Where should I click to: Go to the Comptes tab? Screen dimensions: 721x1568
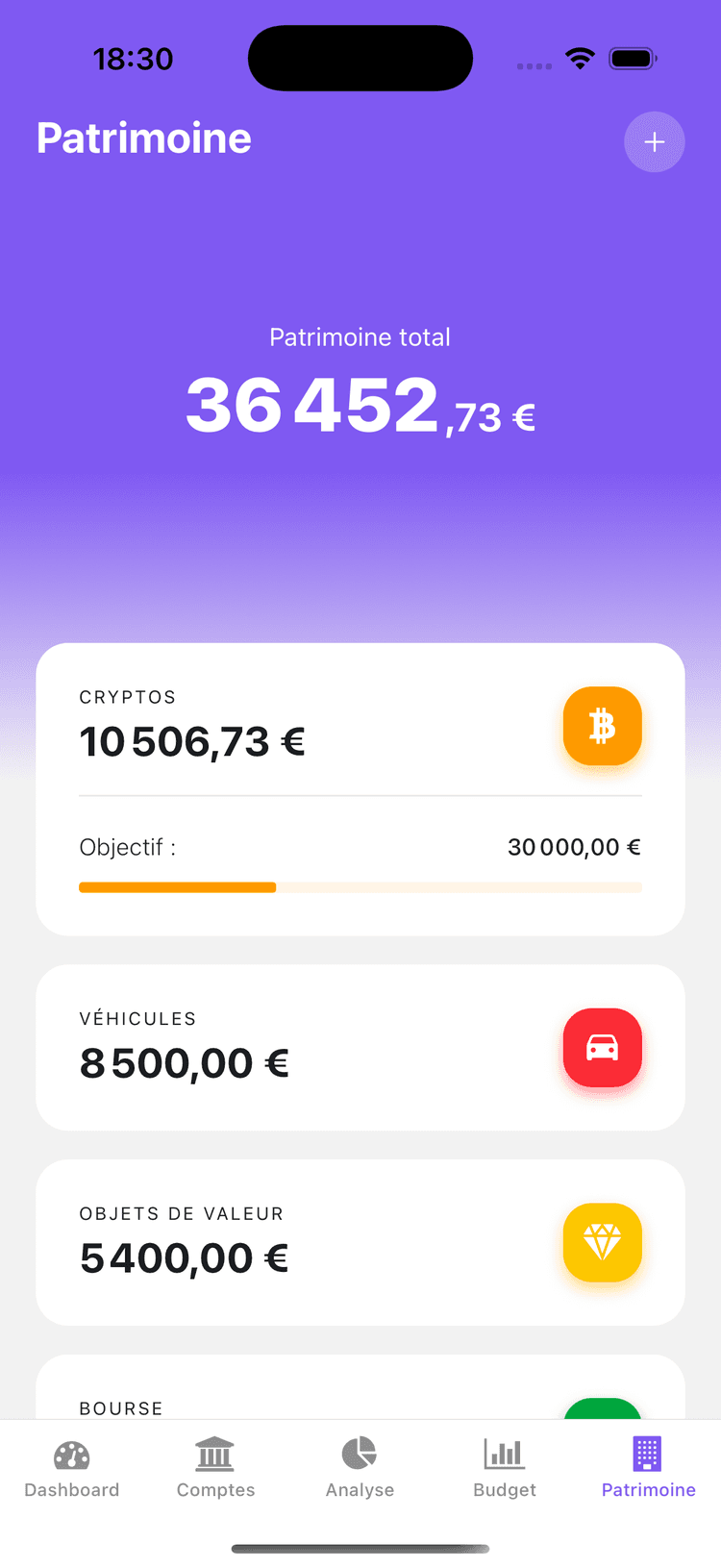click(x=215, y=1469)
